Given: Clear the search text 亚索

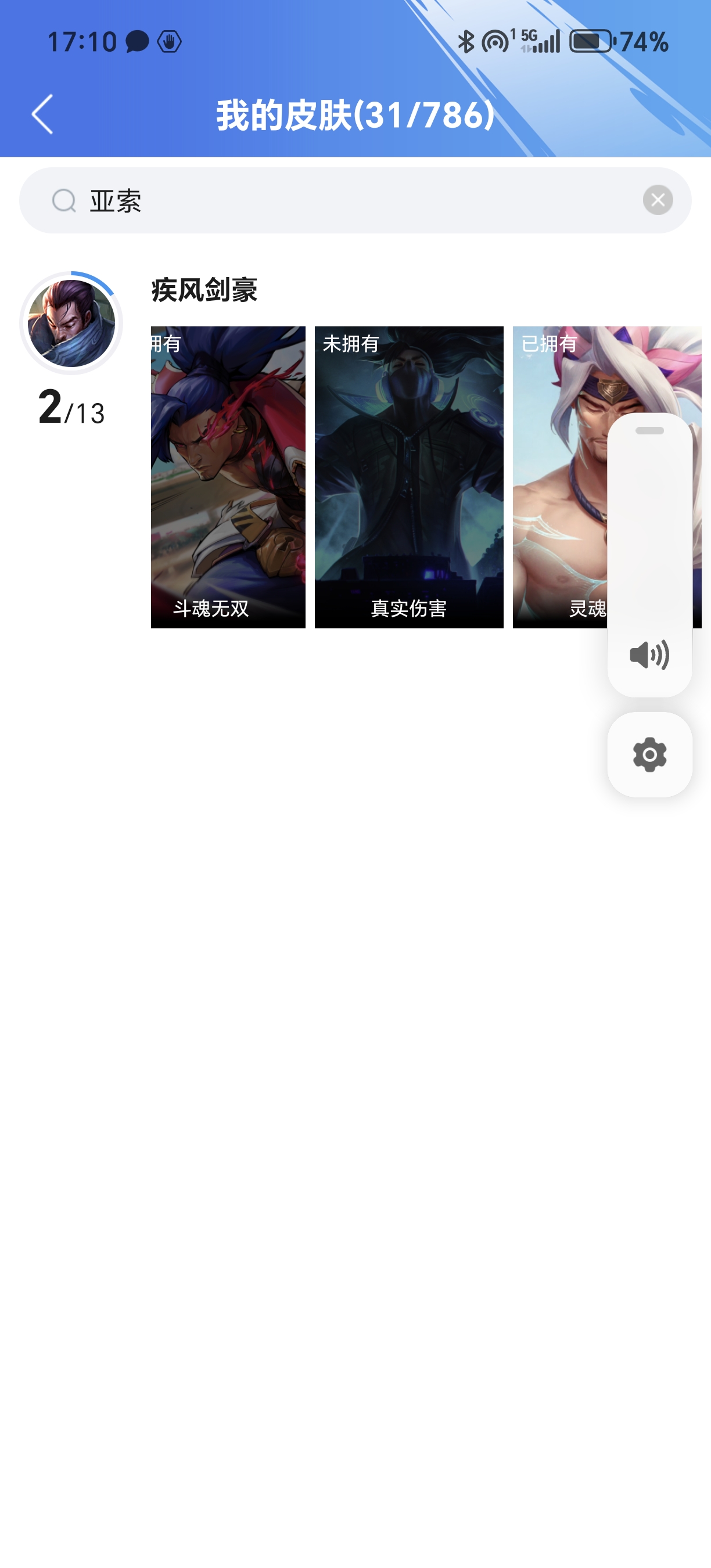Looking at the screenshot, I should tap(658, 200).
